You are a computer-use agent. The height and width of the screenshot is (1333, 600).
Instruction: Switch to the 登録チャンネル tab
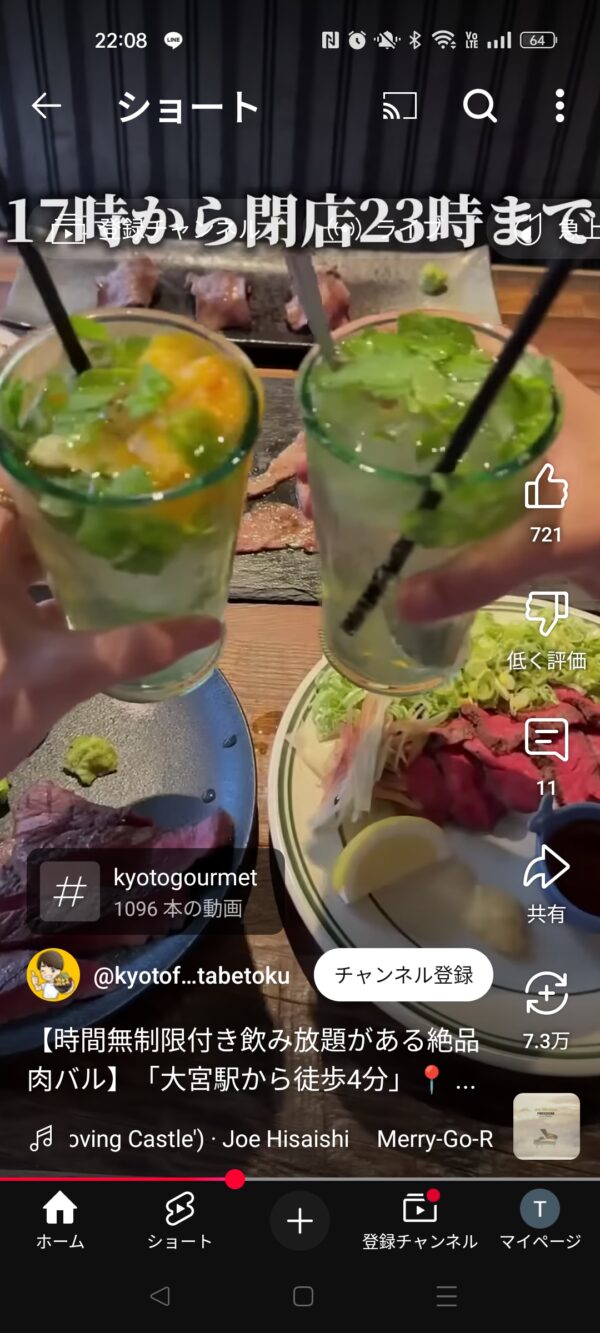point(420,1221)
